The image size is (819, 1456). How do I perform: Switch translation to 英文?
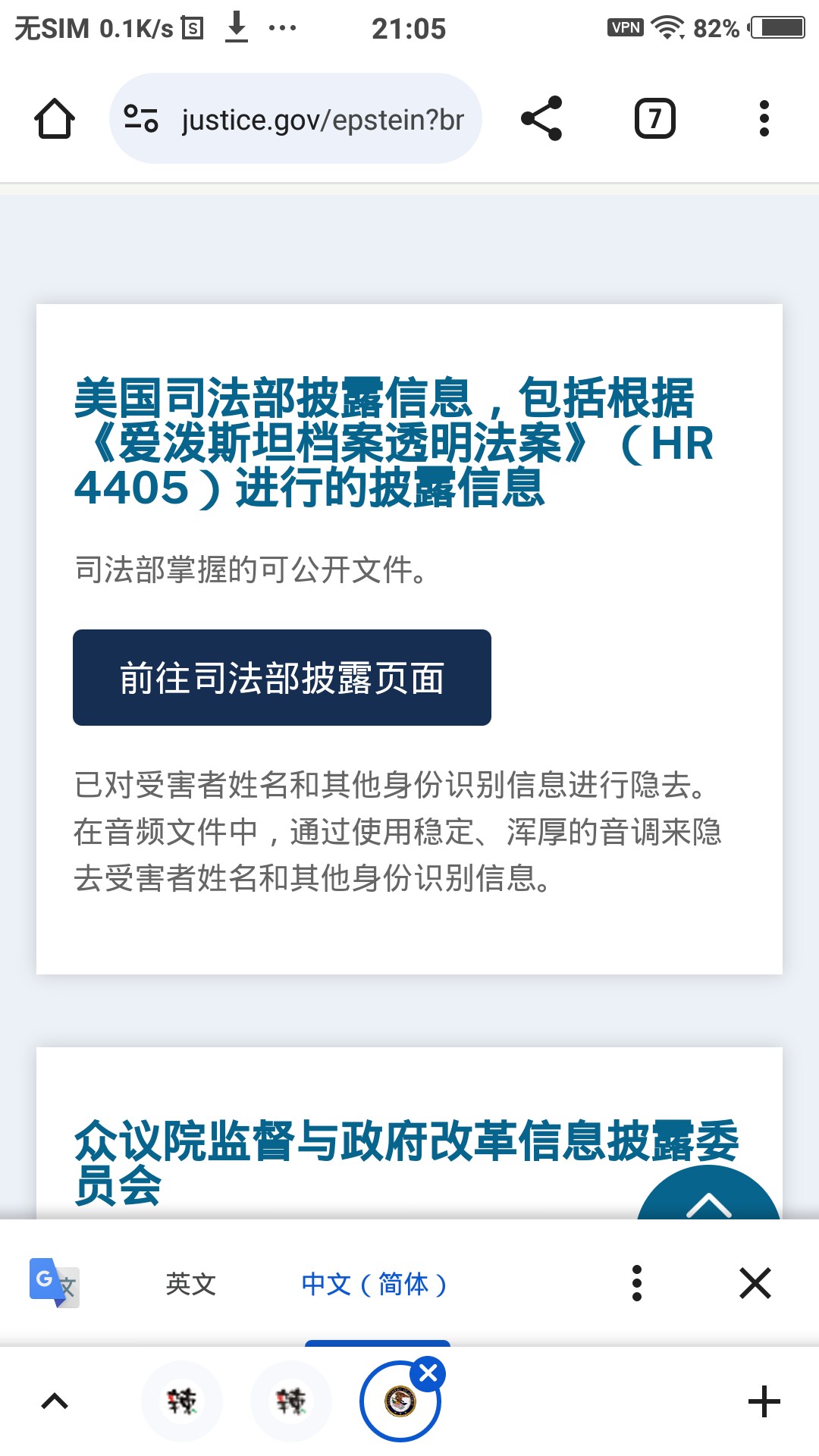click(x=191, y=1284)
